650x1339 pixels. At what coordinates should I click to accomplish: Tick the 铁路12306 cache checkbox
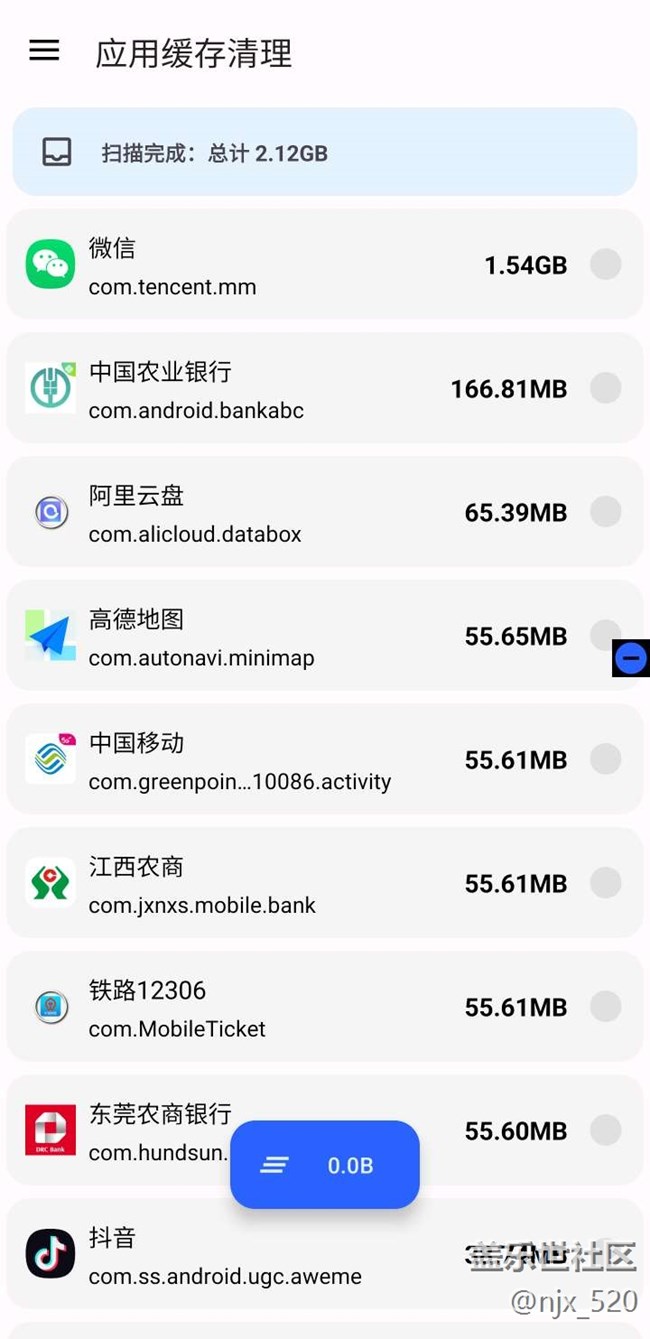click(x=605, y=1006)
